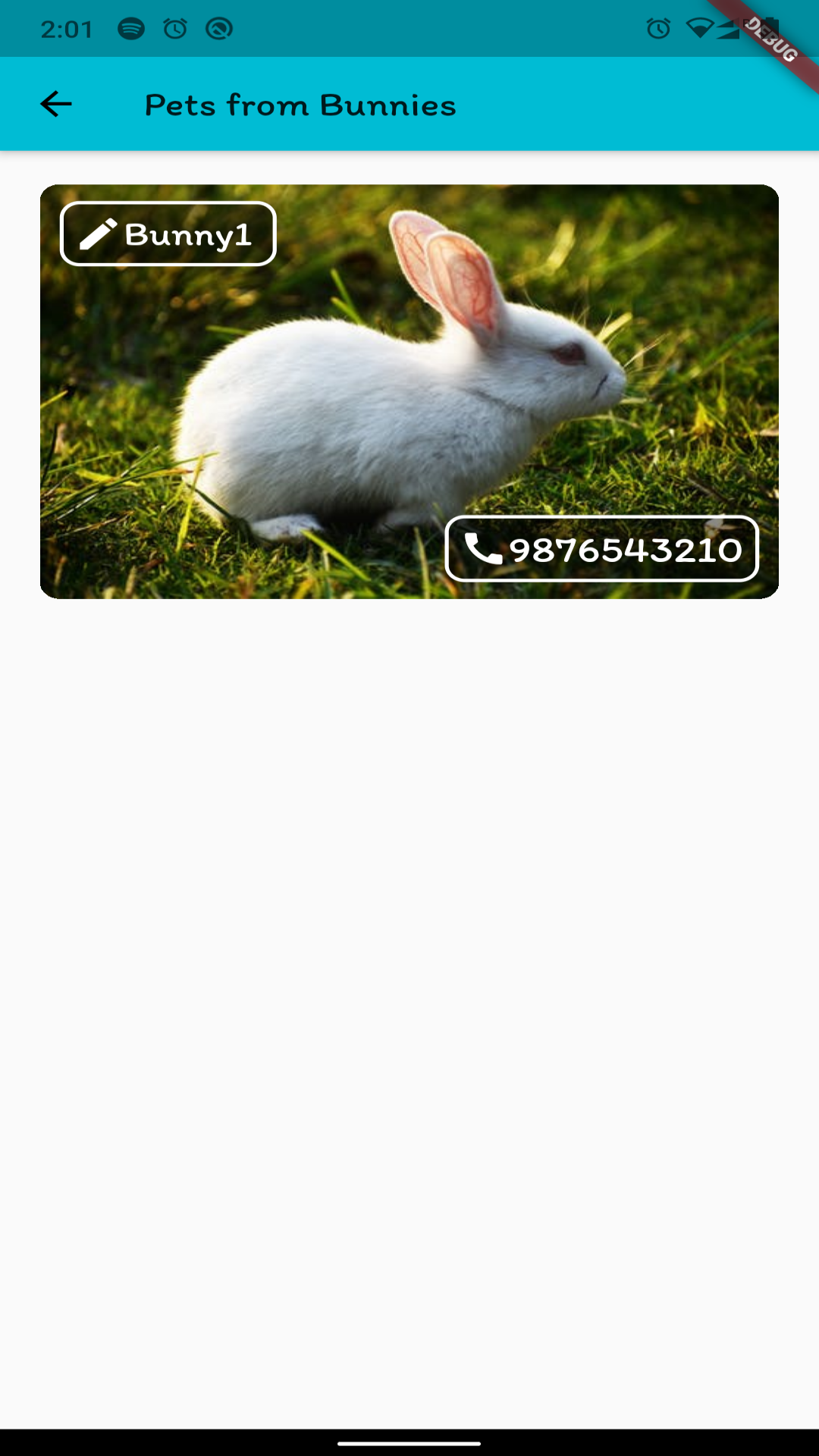Go back using the arrow icon
Image resolution: width=819 pixels, height=1456 pixels.
(56, 105)
